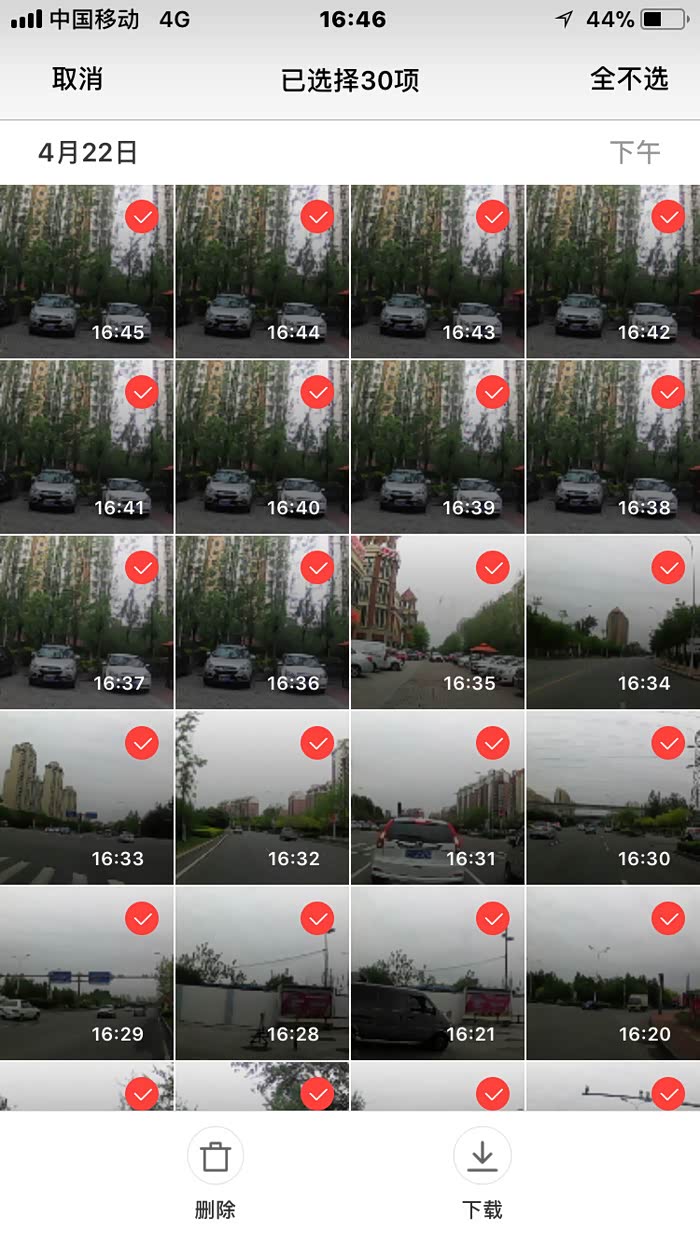This screenshot has height=1245, width=700.
Task: Unselect the 16:28 clip
Action: click(x=317, y=918)
